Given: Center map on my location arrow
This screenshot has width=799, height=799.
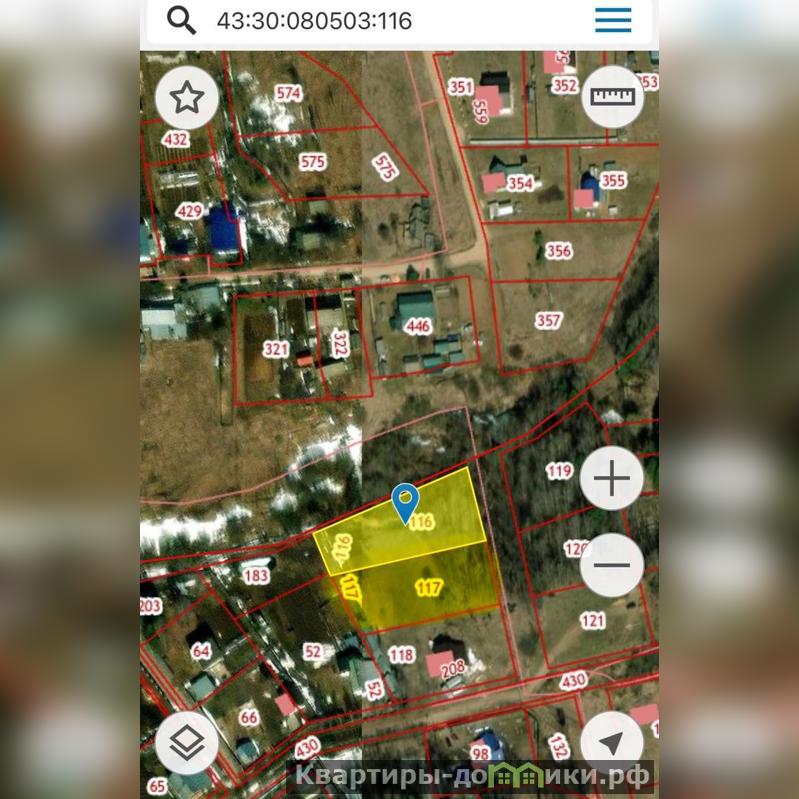Looking at the screenshot, I should tap(612, 742).
